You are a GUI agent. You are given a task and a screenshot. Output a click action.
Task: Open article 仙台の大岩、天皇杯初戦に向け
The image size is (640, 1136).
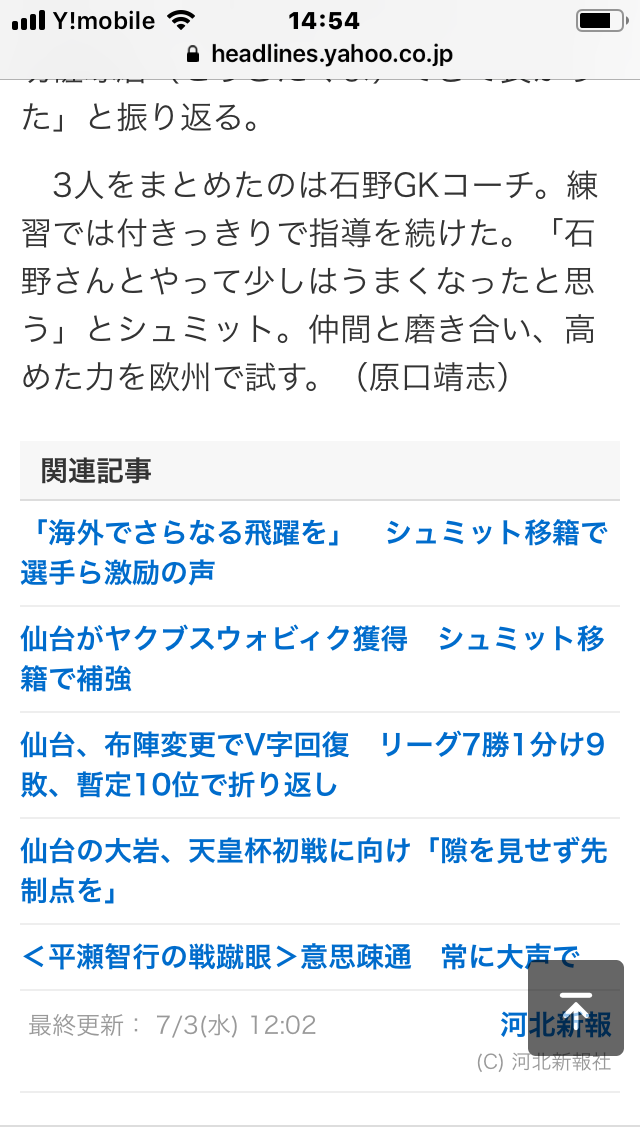[313, 870]
